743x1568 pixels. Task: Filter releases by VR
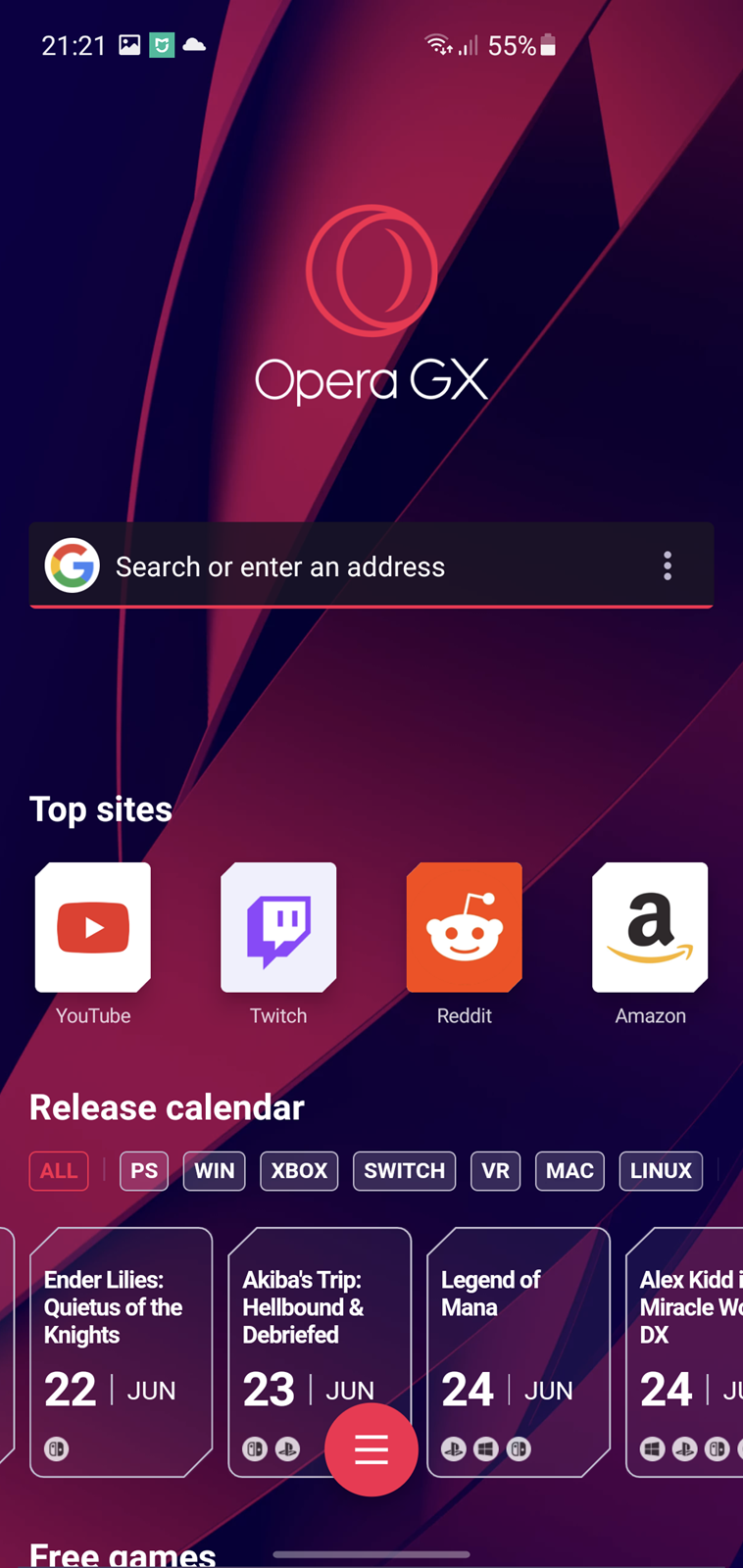pos(495,1171)
